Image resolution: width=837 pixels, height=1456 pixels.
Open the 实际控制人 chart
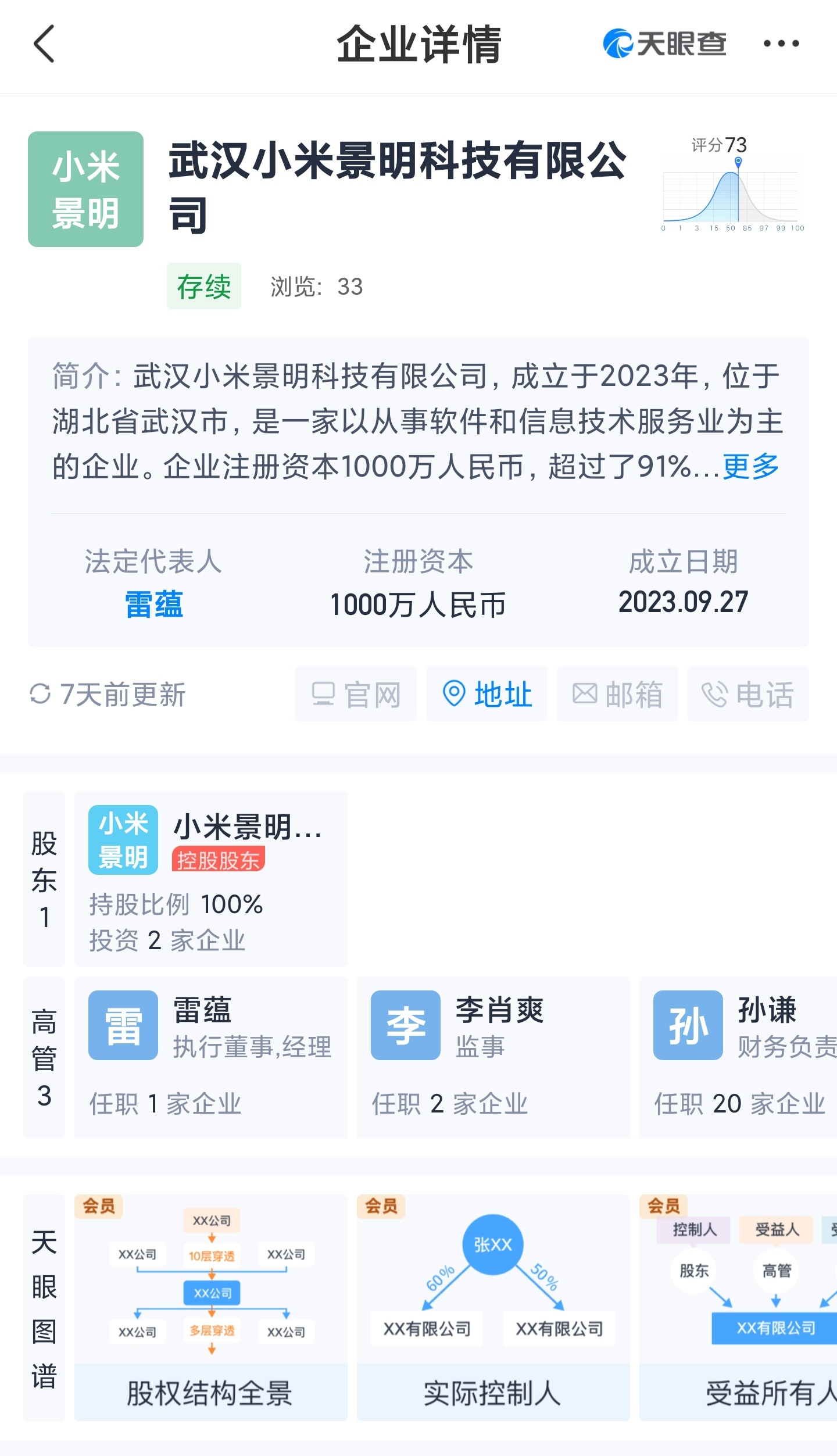[x=493, y=1308]
